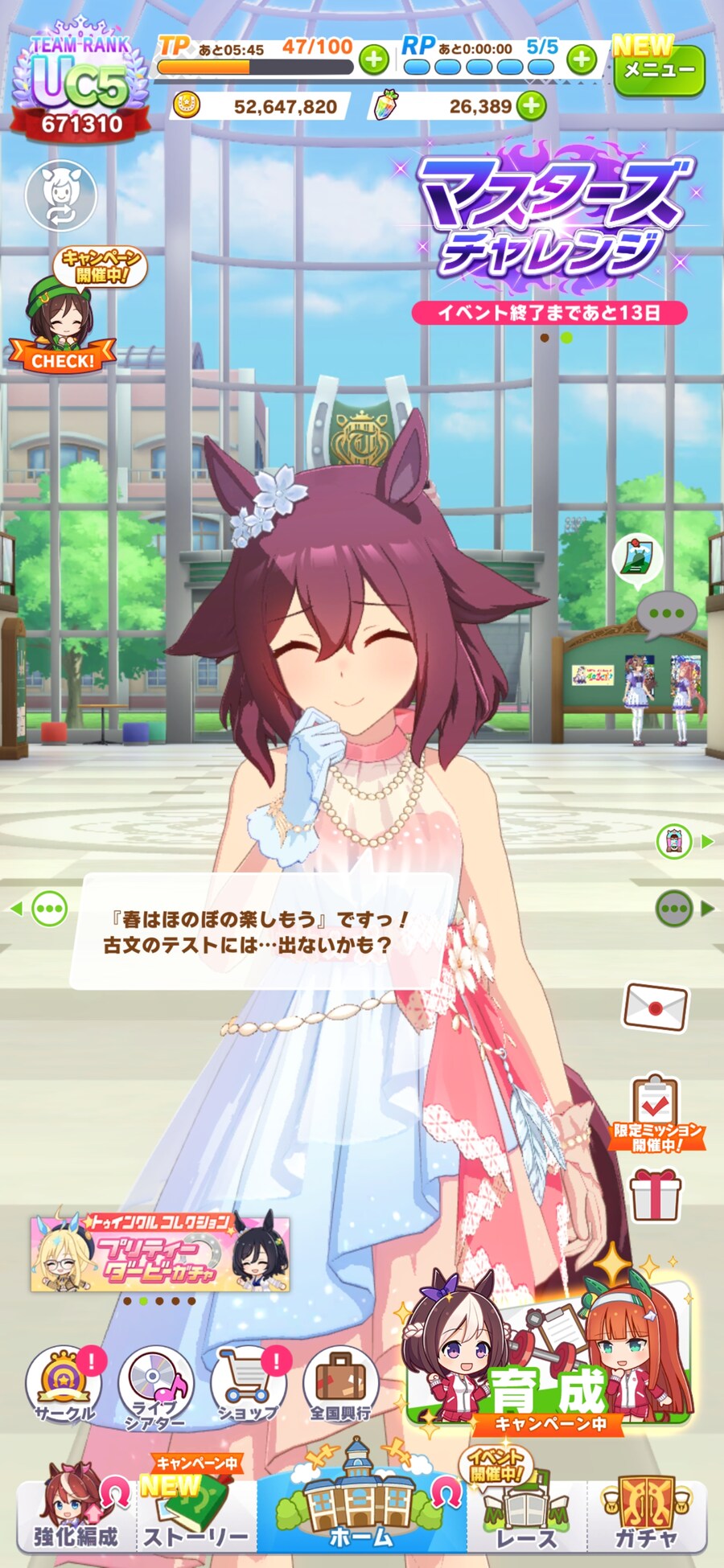Screen dimensions: 724x1568
Task: Open 全国興行 briefcase
Action: click(341, 1383)
